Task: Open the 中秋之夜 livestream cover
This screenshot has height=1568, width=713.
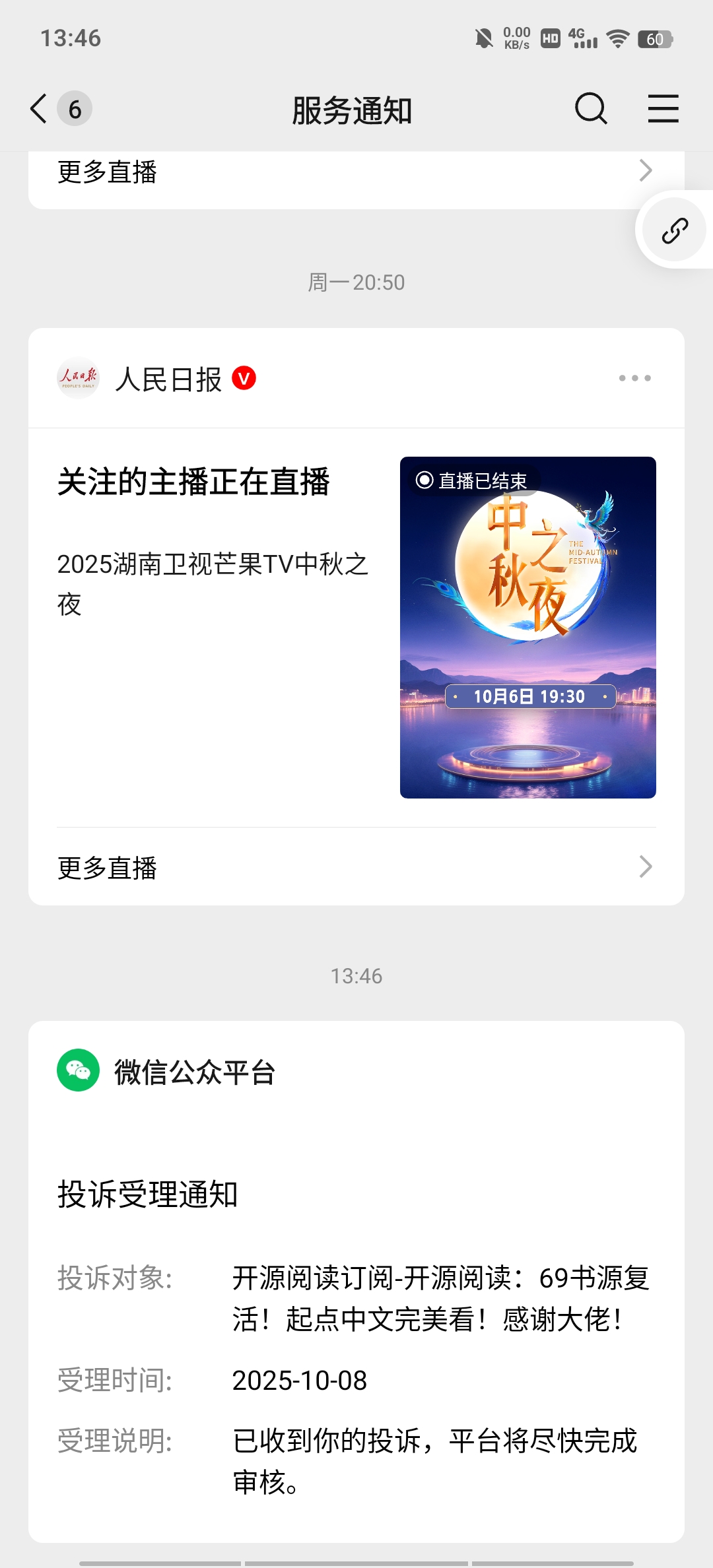Action: pos(527,627)
